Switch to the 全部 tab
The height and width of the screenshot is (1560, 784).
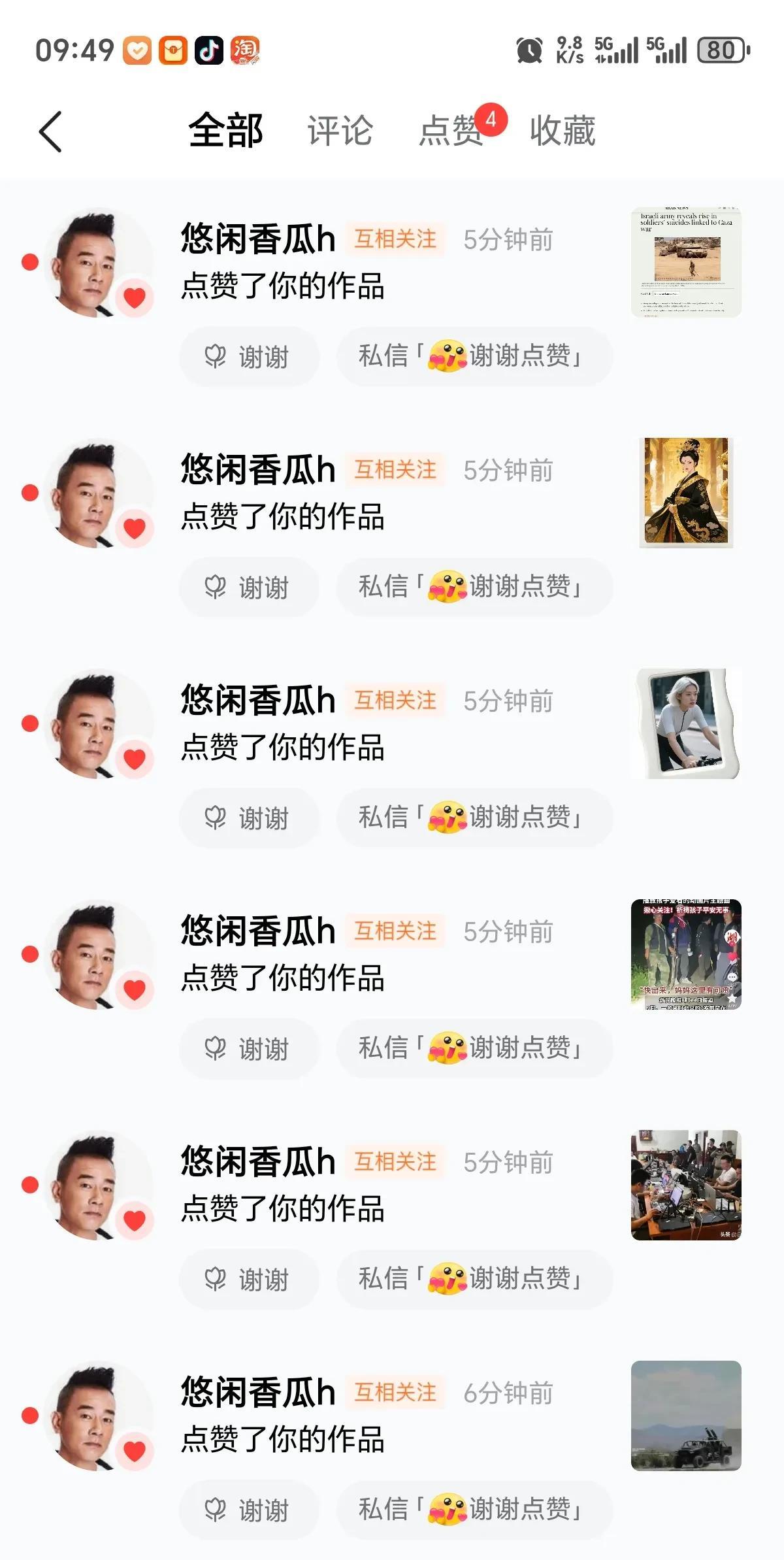coord(226,131)
